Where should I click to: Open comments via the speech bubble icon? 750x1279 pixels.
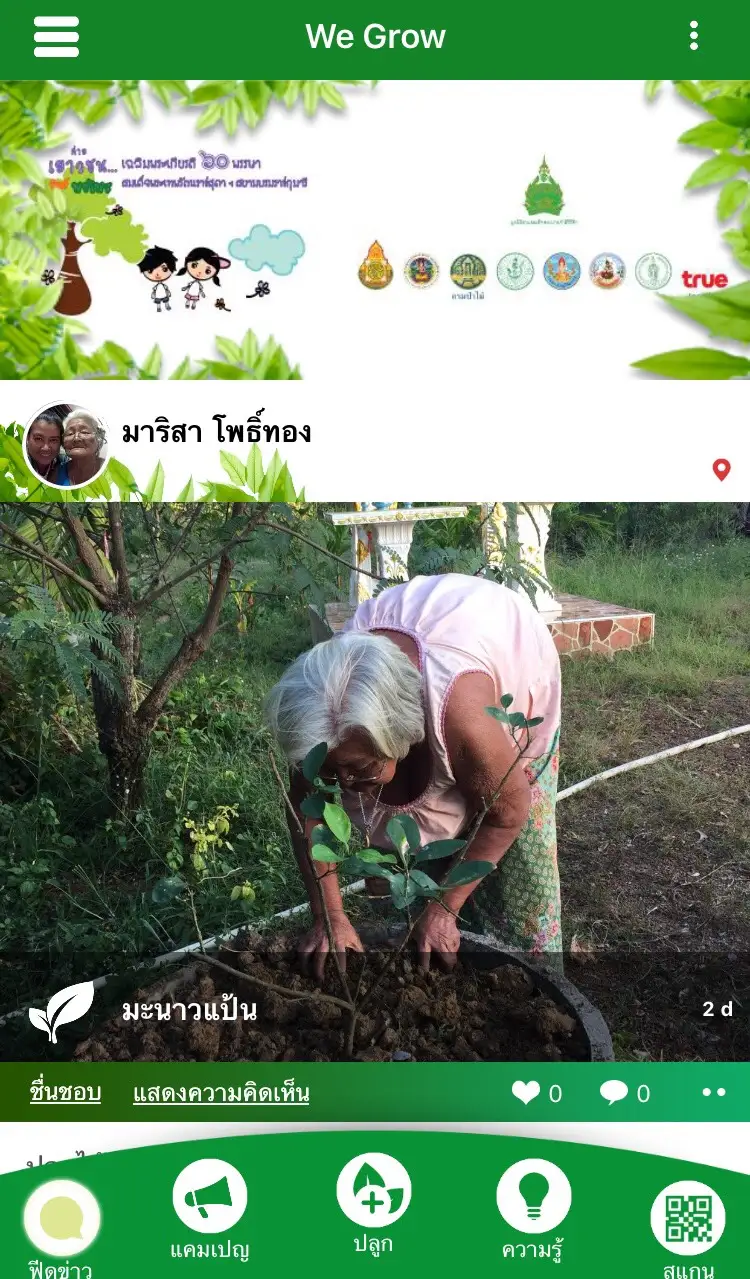pyautogui.click(x=614, y=1093)
